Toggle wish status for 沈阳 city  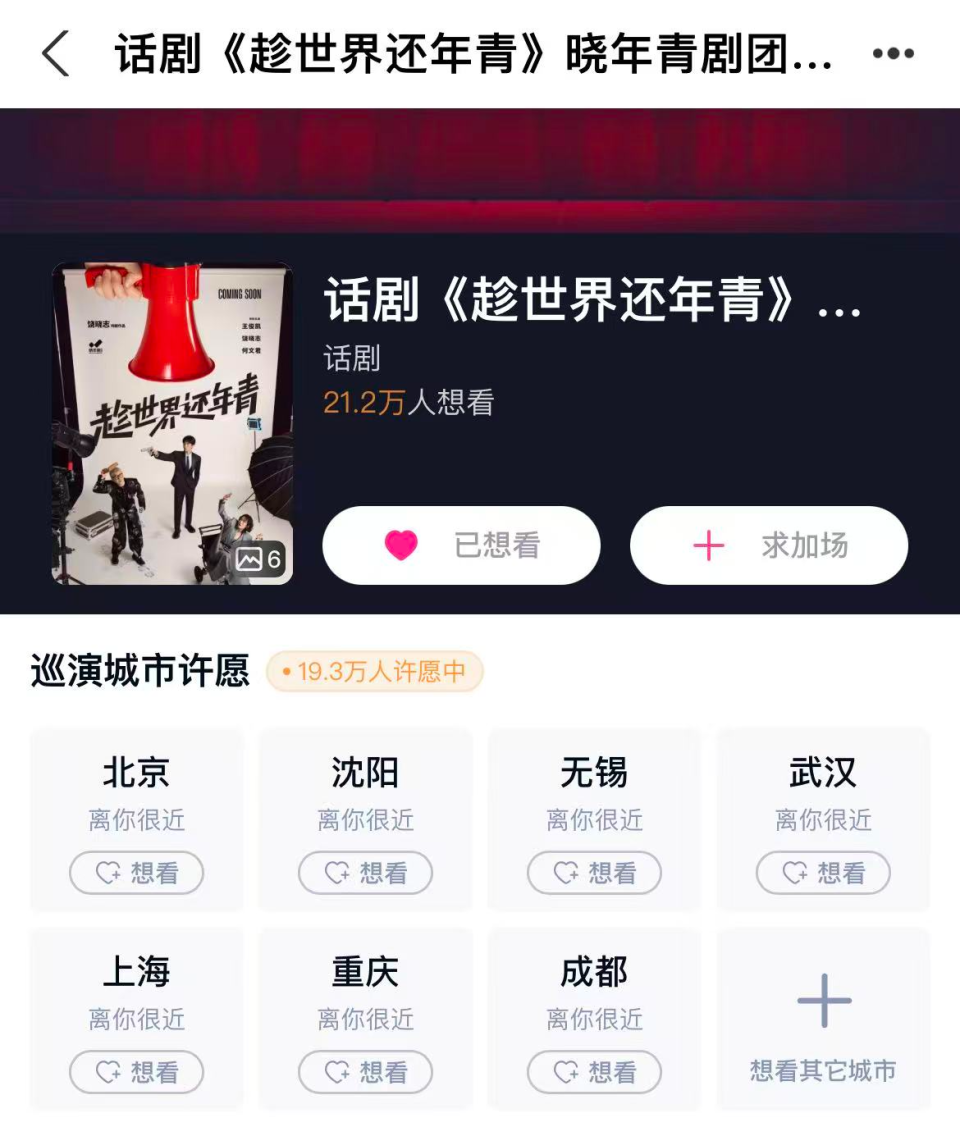[365, 872]
